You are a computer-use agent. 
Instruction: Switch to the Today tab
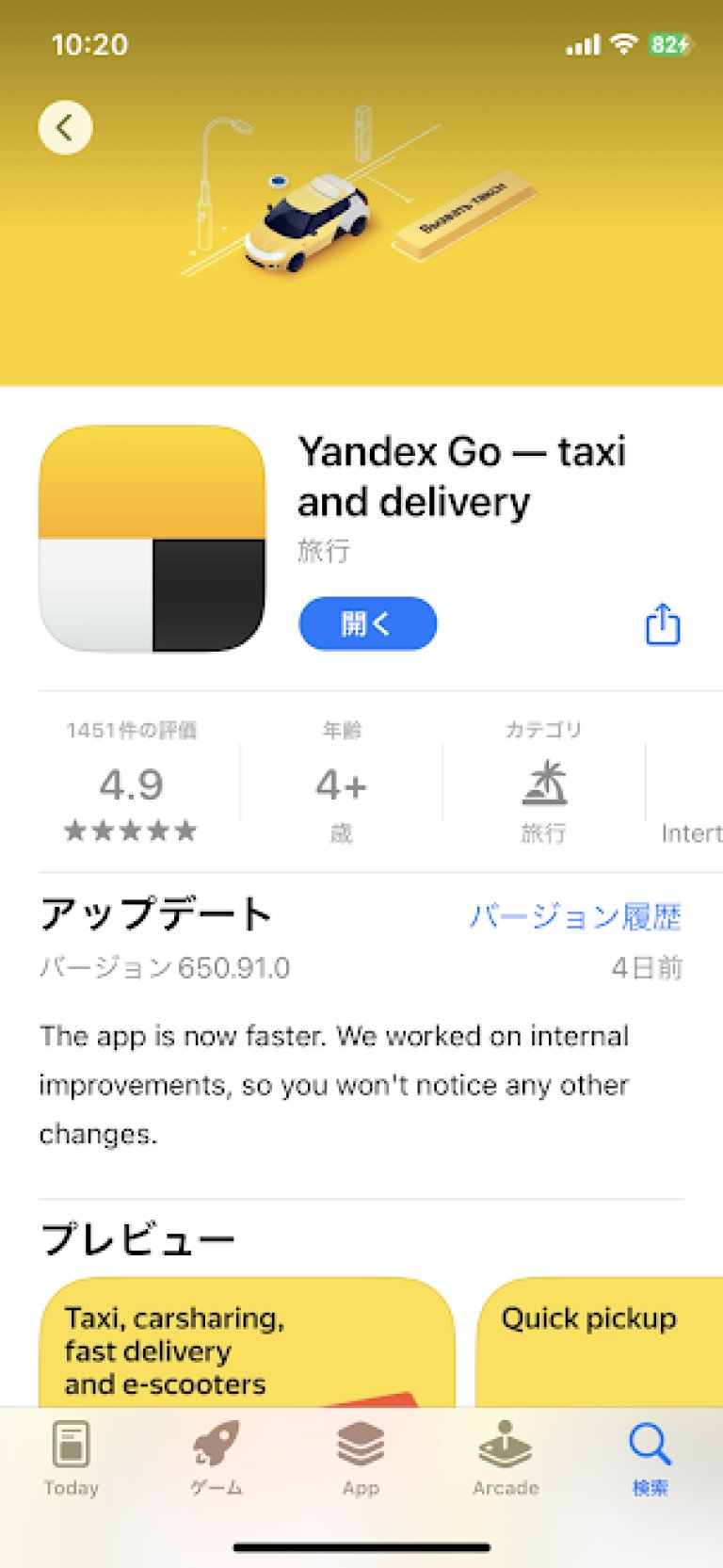[x=72, y=1458]
